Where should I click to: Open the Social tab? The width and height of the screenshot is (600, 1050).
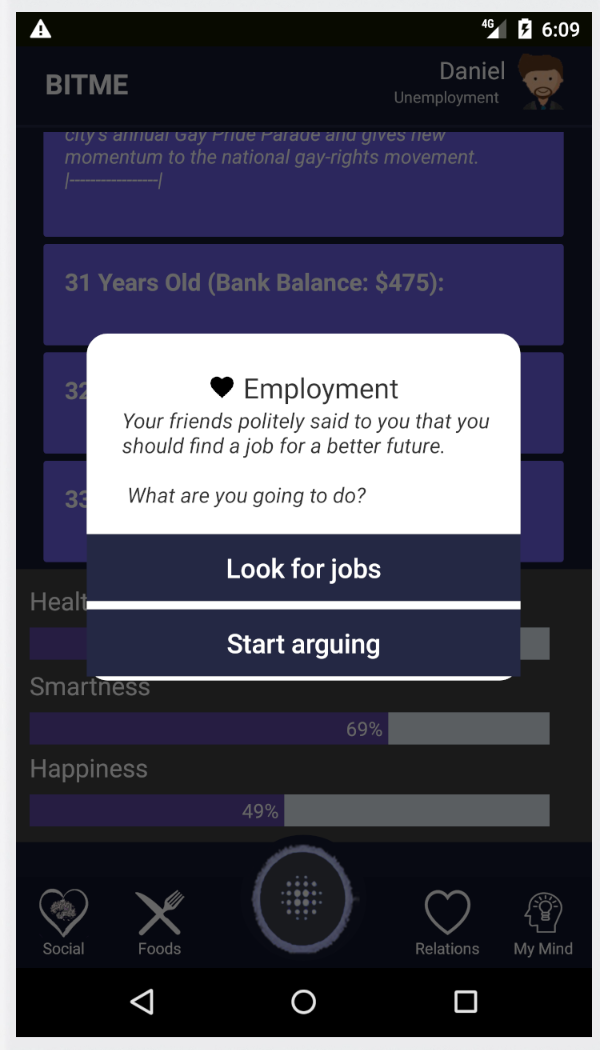click(x=63, y=921)
